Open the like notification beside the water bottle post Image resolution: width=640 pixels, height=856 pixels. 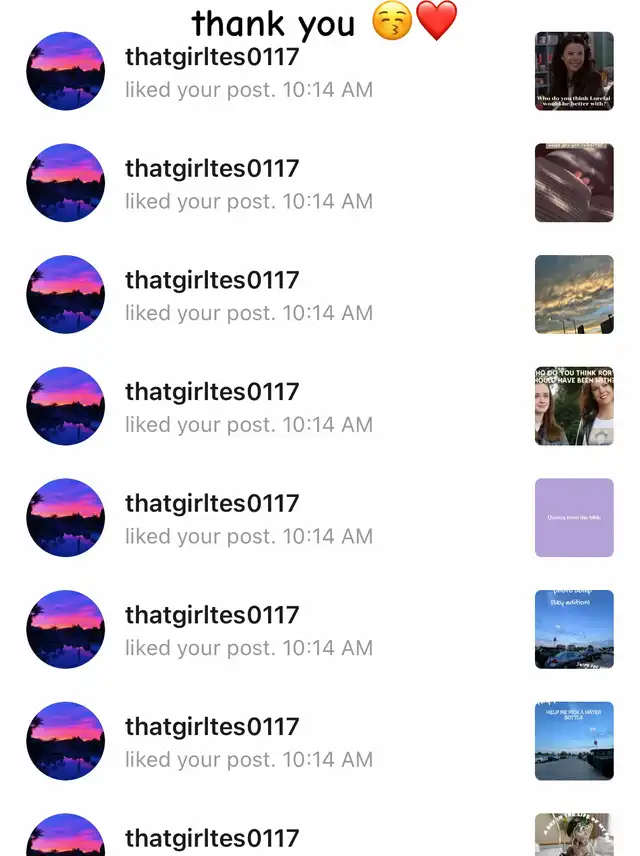pos(248,742)
